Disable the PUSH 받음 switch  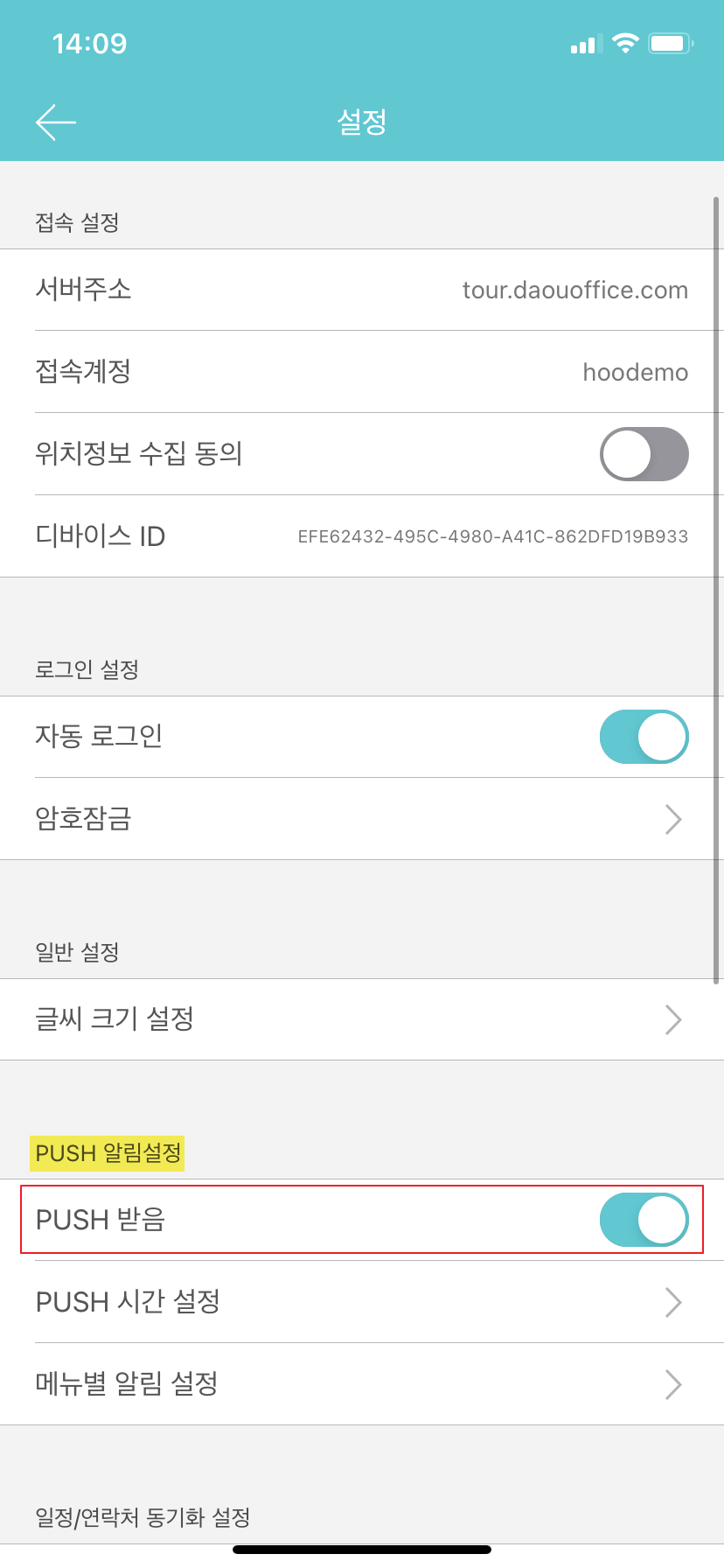pyautogui.click(x=644, y=1220)
